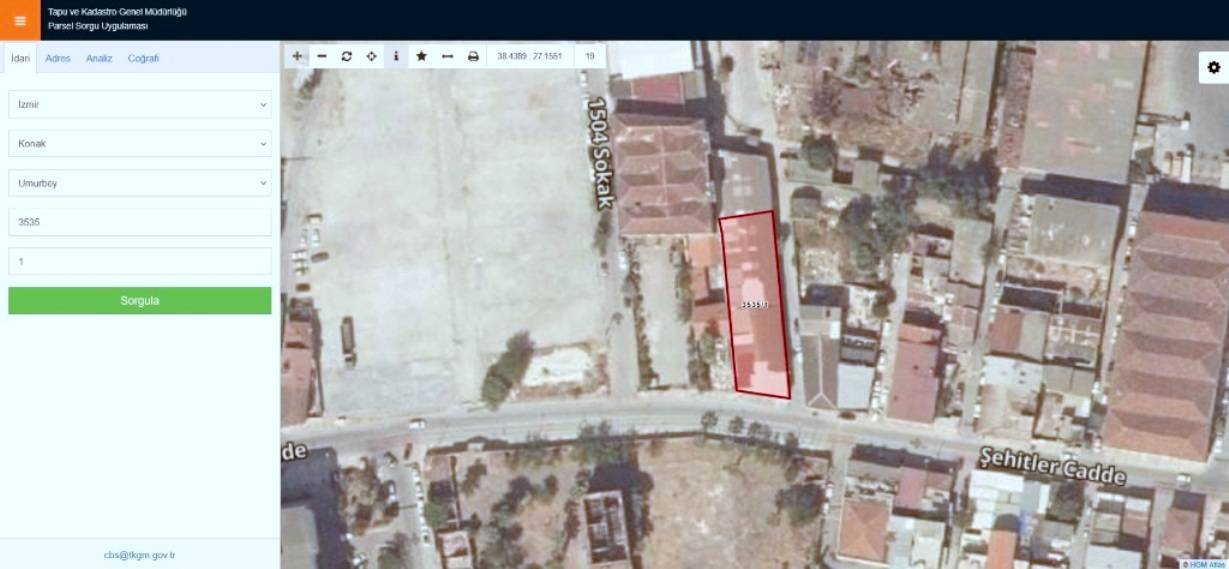Viewport: 1229px width, 569px height.
Task: Expand the Umurbey neighborhood dropdown
Action: coord(139,183)
